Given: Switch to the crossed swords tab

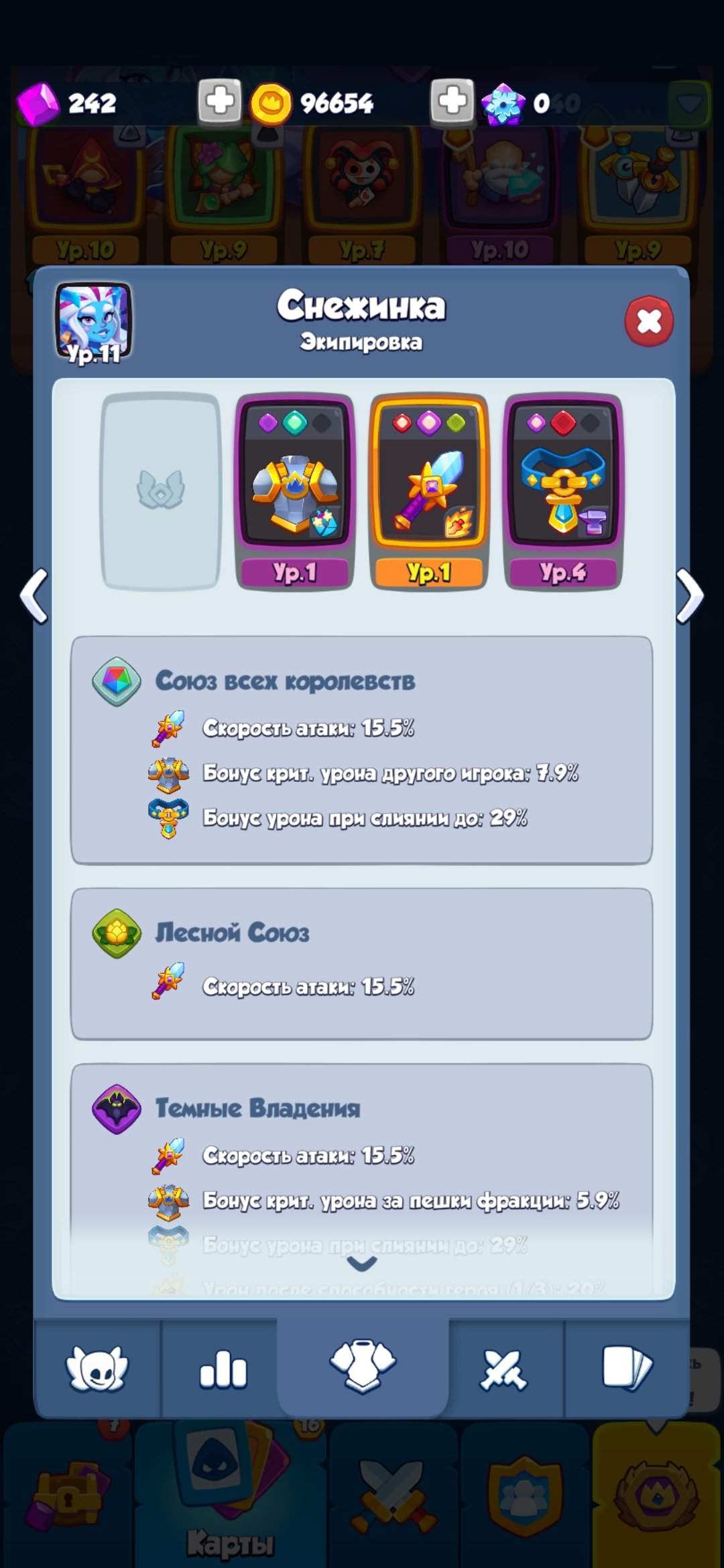Looking at the screenshot, I should (504, 1368).
